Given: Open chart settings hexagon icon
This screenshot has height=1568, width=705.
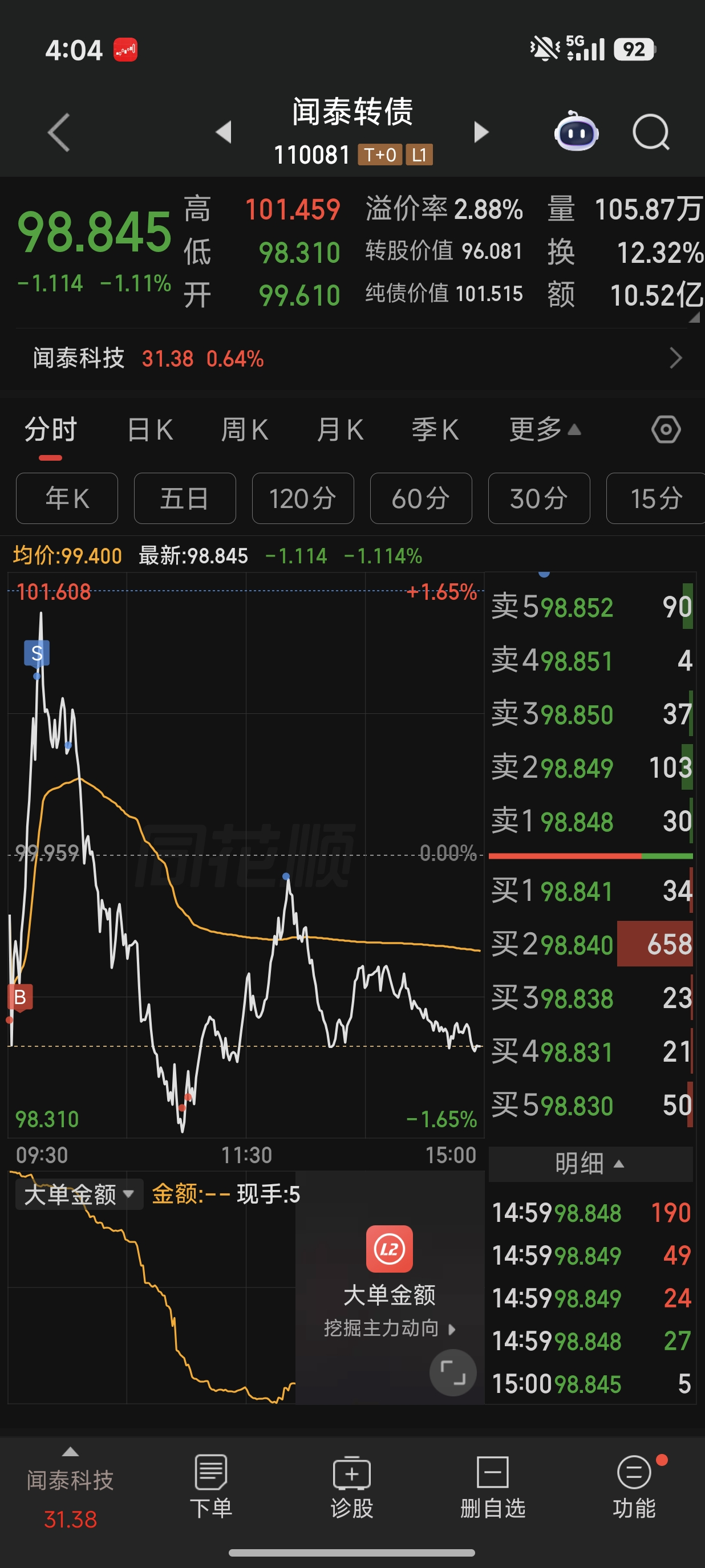Looking at the screenshot, I should [x=666, y=430].
